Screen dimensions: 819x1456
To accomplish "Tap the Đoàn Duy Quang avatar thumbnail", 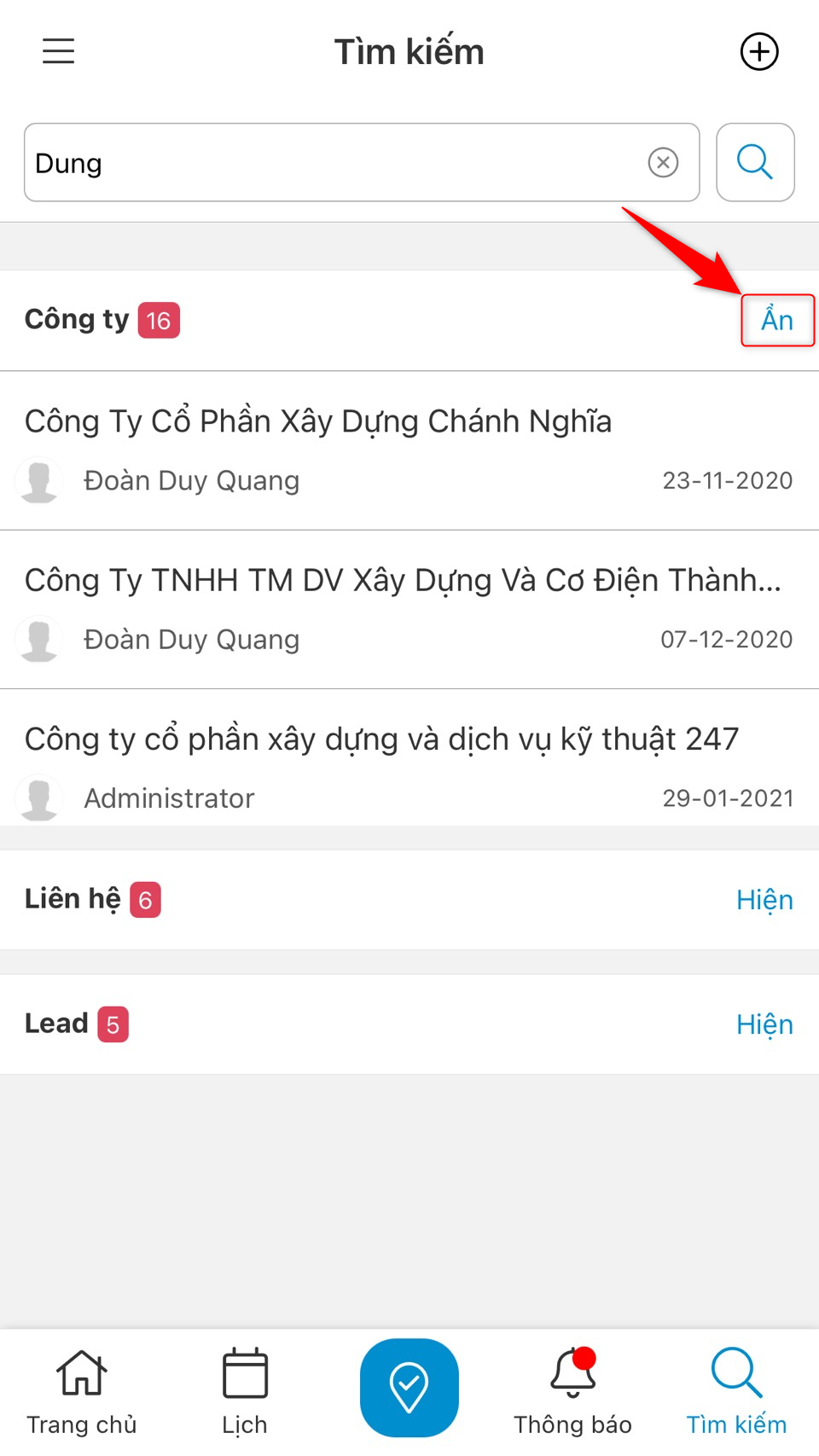I will [39, 480].
